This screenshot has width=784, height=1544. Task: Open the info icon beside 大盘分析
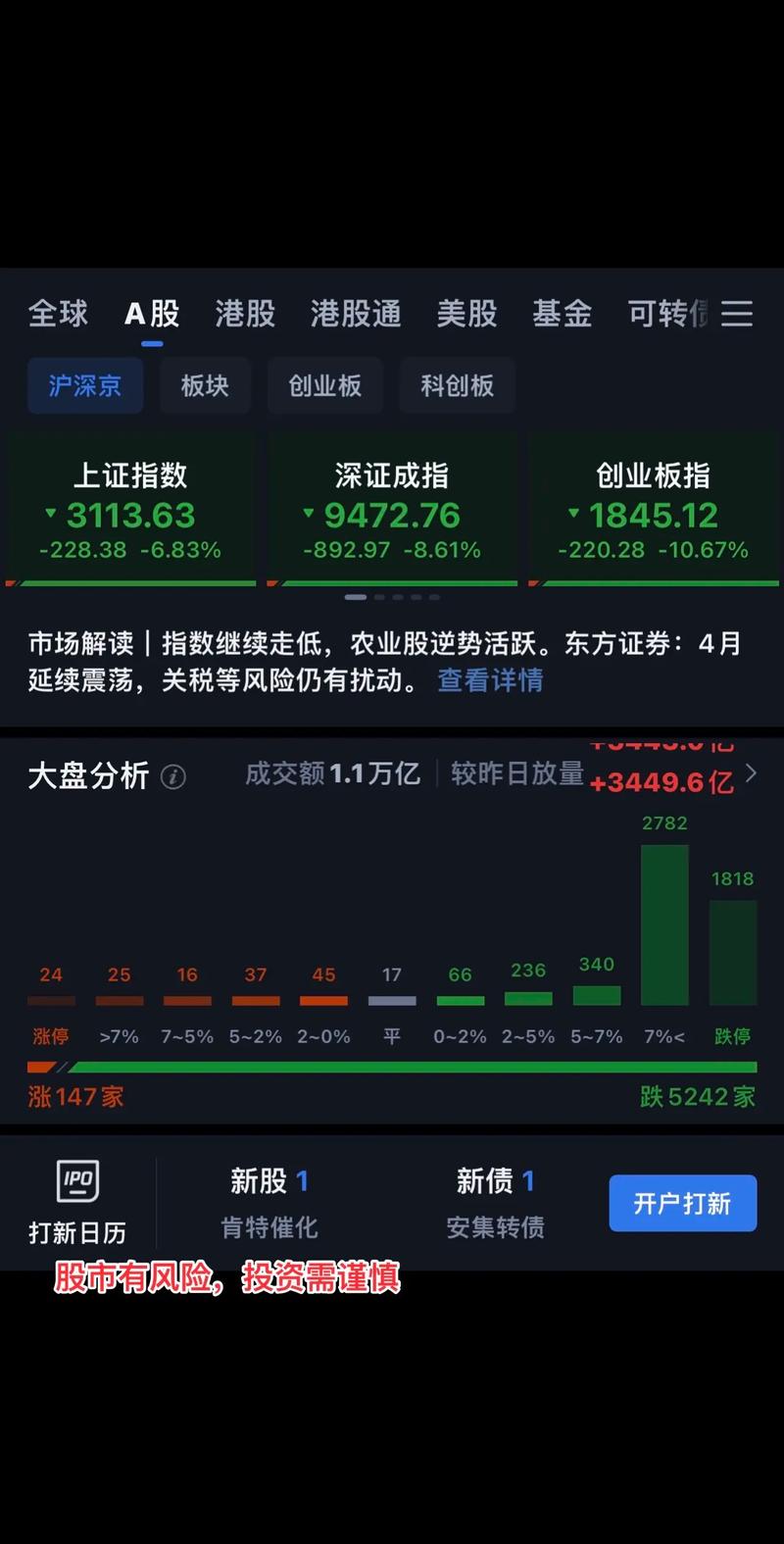(173, 777)
